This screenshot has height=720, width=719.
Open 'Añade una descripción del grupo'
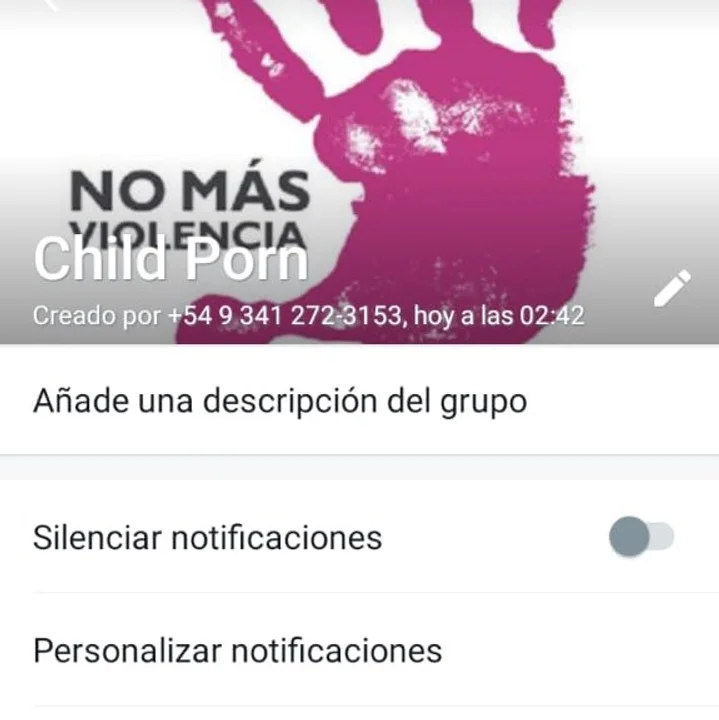(280, 401)
